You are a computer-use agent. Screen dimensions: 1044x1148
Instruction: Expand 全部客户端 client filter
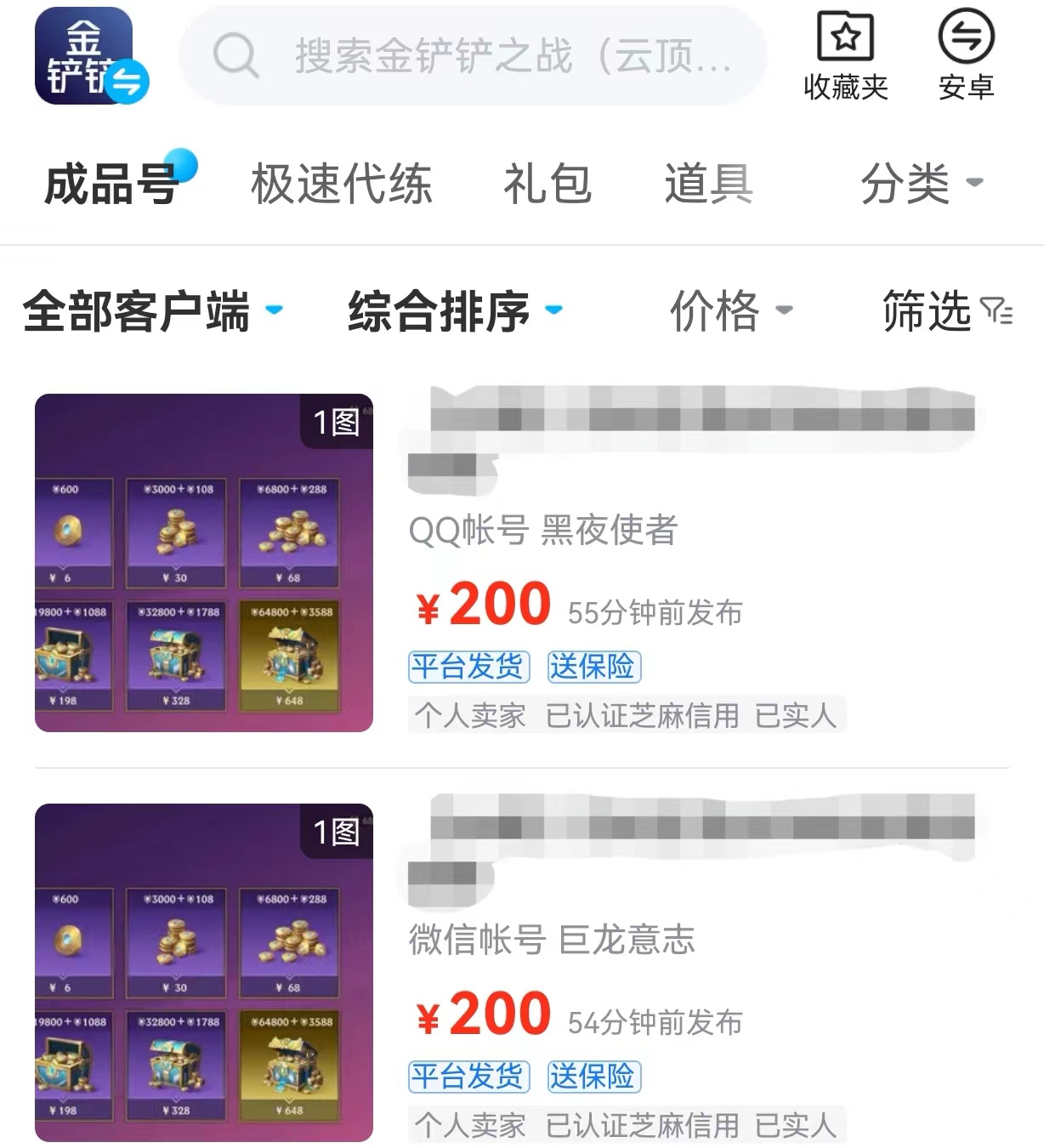point(152,311)
